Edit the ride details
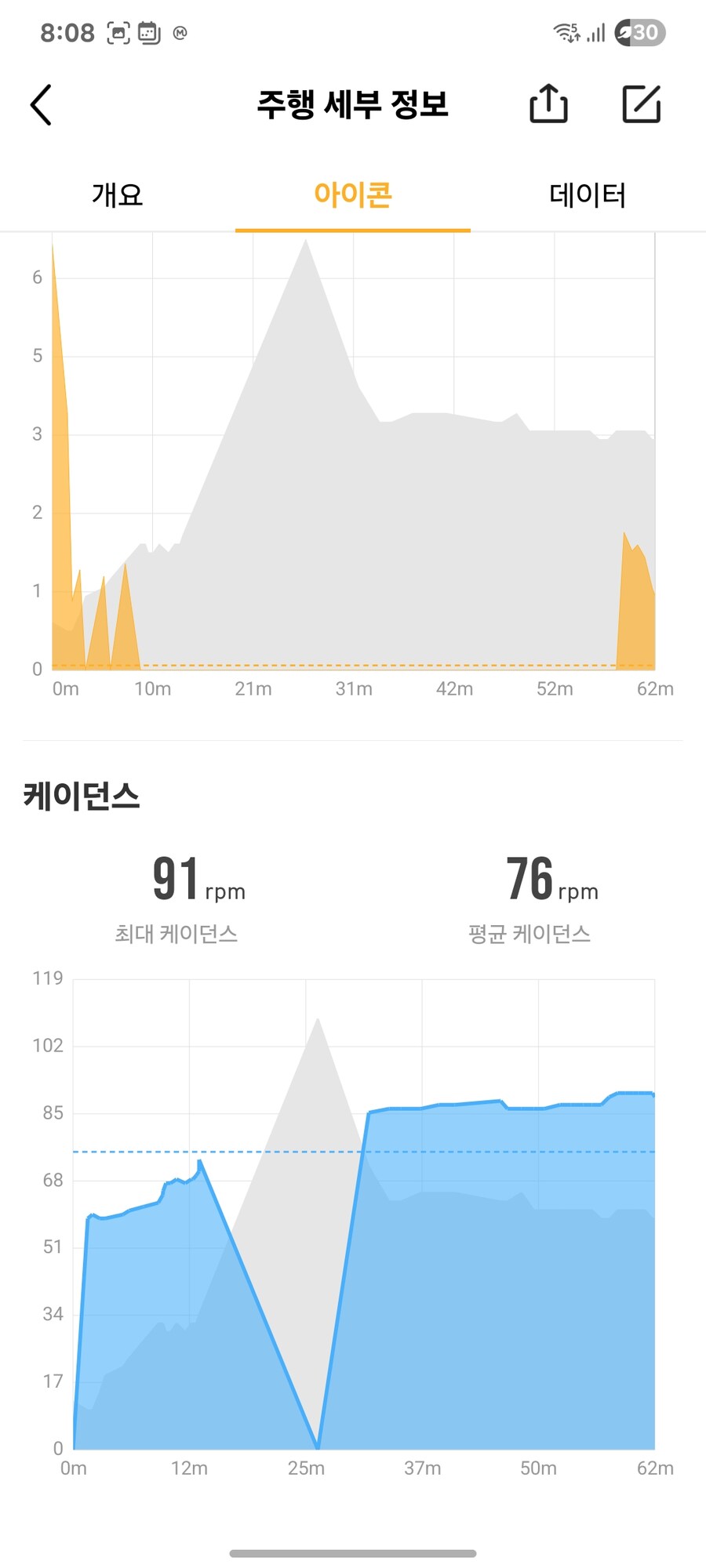 coord(641,103)
